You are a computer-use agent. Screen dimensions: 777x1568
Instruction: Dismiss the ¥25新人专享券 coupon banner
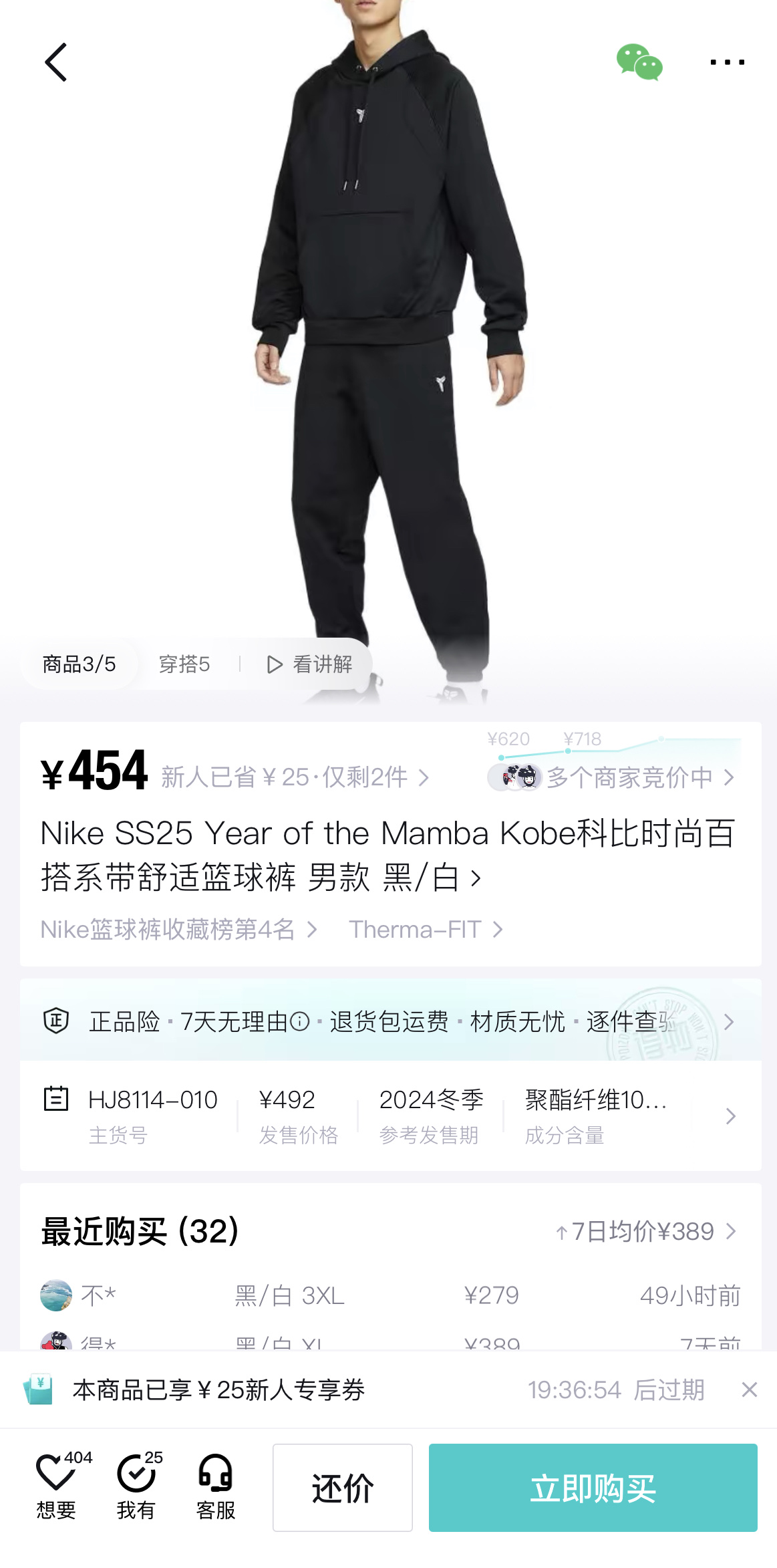tap(750, 1390)
